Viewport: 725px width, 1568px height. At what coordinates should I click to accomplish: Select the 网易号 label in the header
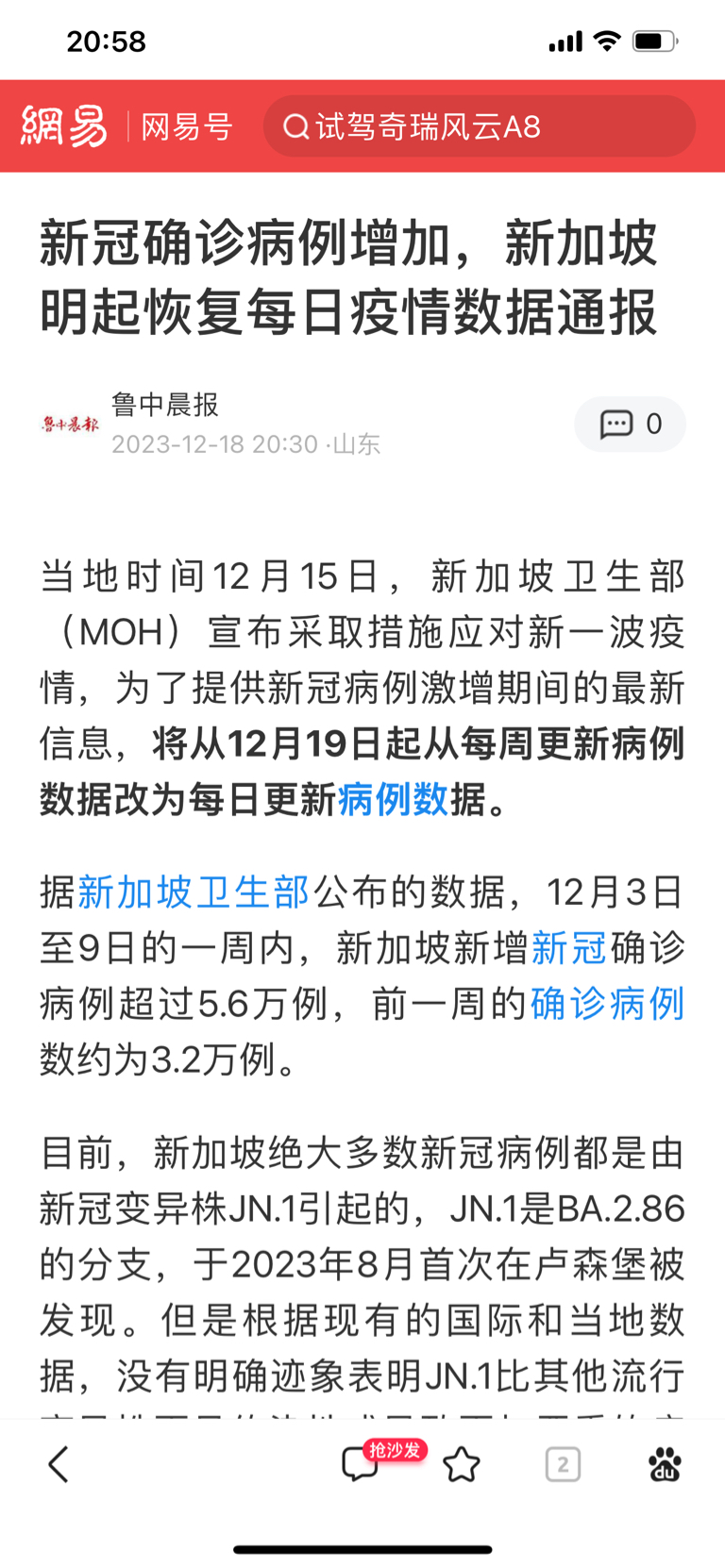click(185, 125)
